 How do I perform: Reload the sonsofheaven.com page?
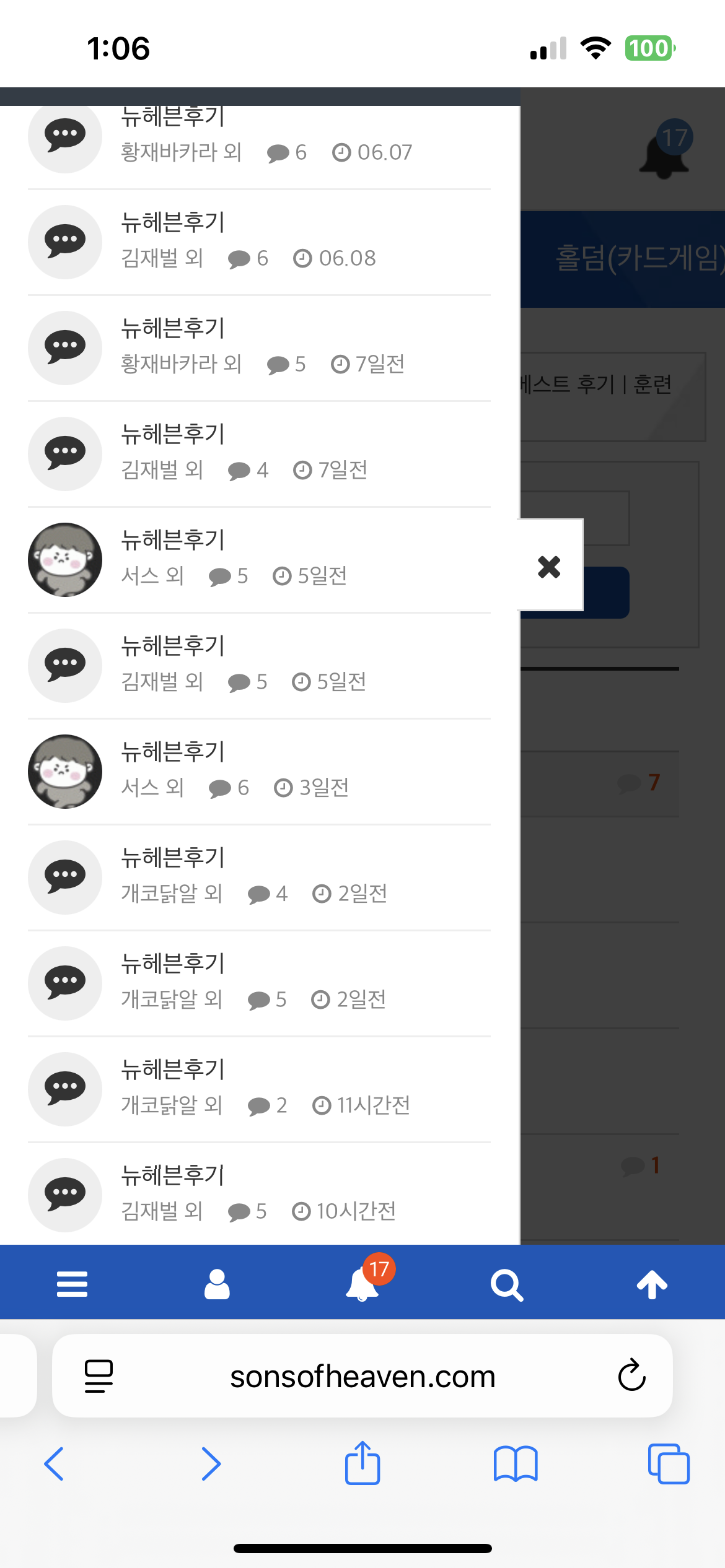point(631,1375)
